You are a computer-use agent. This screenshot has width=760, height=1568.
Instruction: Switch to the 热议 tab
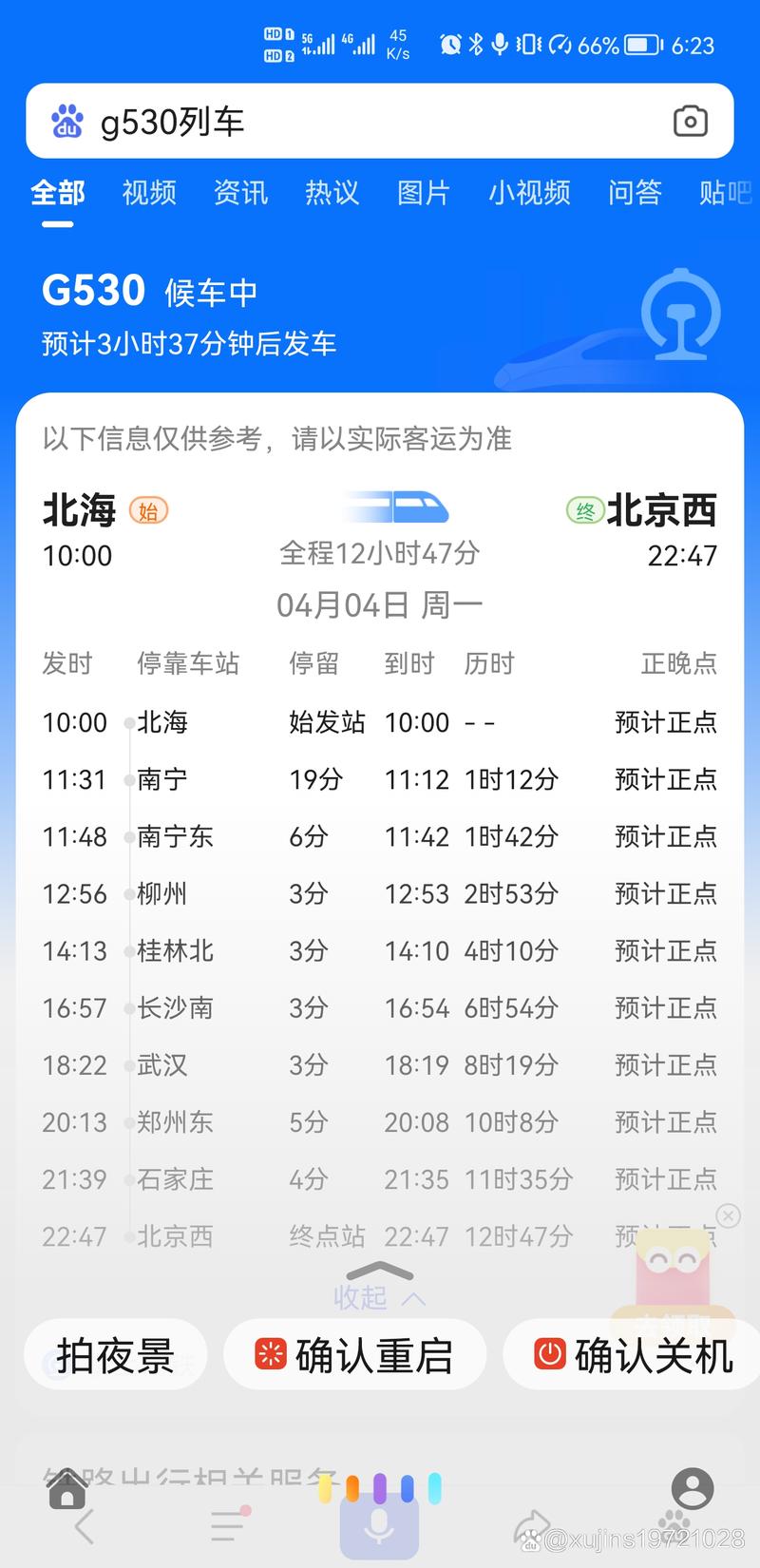331,193
